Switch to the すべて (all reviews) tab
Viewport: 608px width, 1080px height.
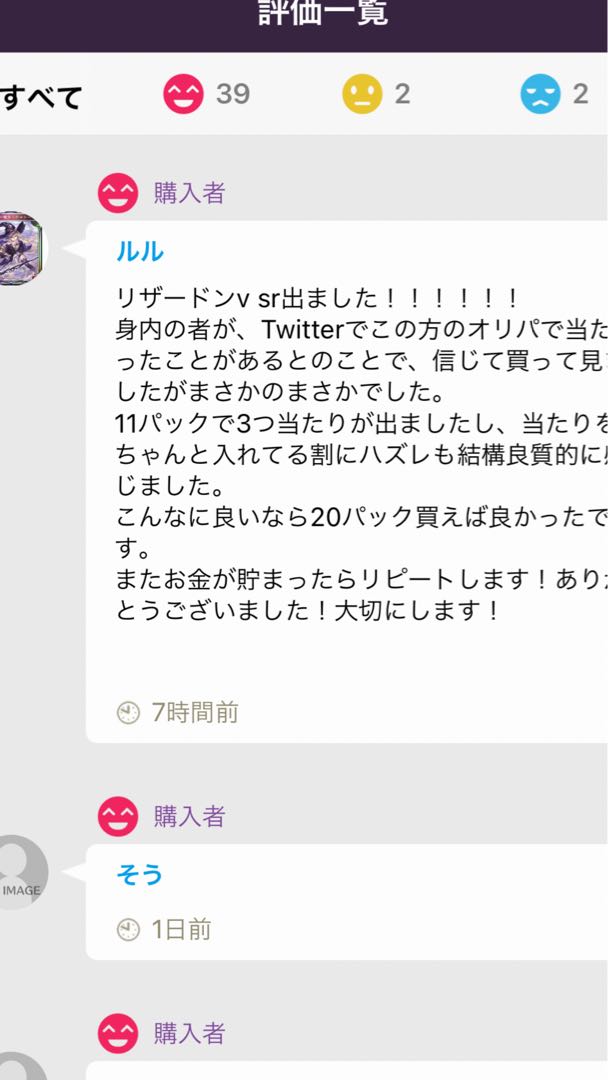42,97
